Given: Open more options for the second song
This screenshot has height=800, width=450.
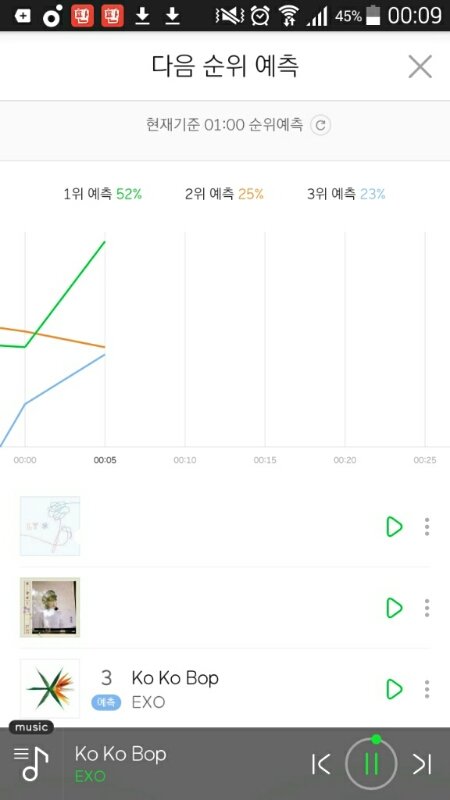Looking at the screenshot, I should [x=427, y=608].
